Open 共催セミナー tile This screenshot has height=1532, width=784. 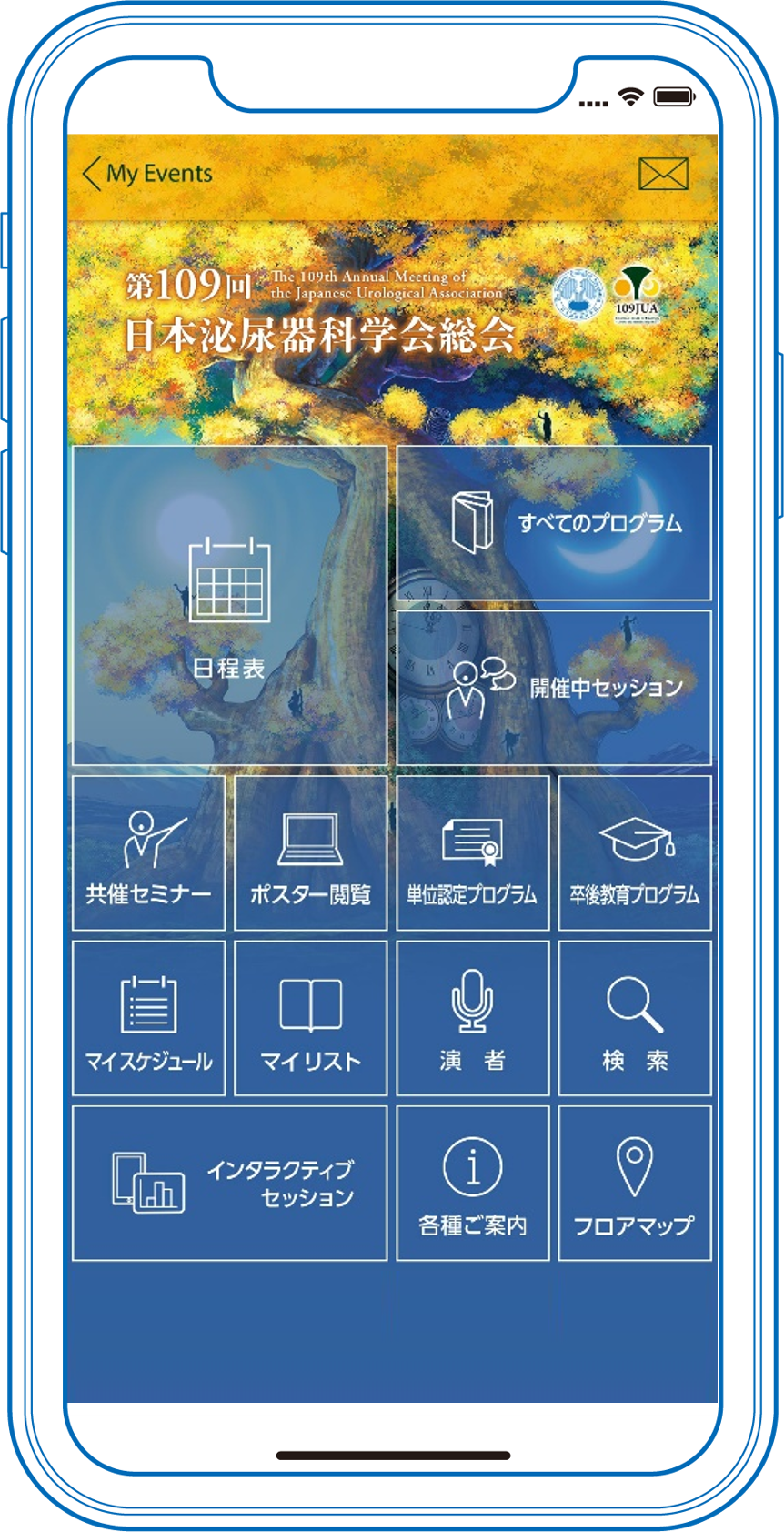(148, 853)
